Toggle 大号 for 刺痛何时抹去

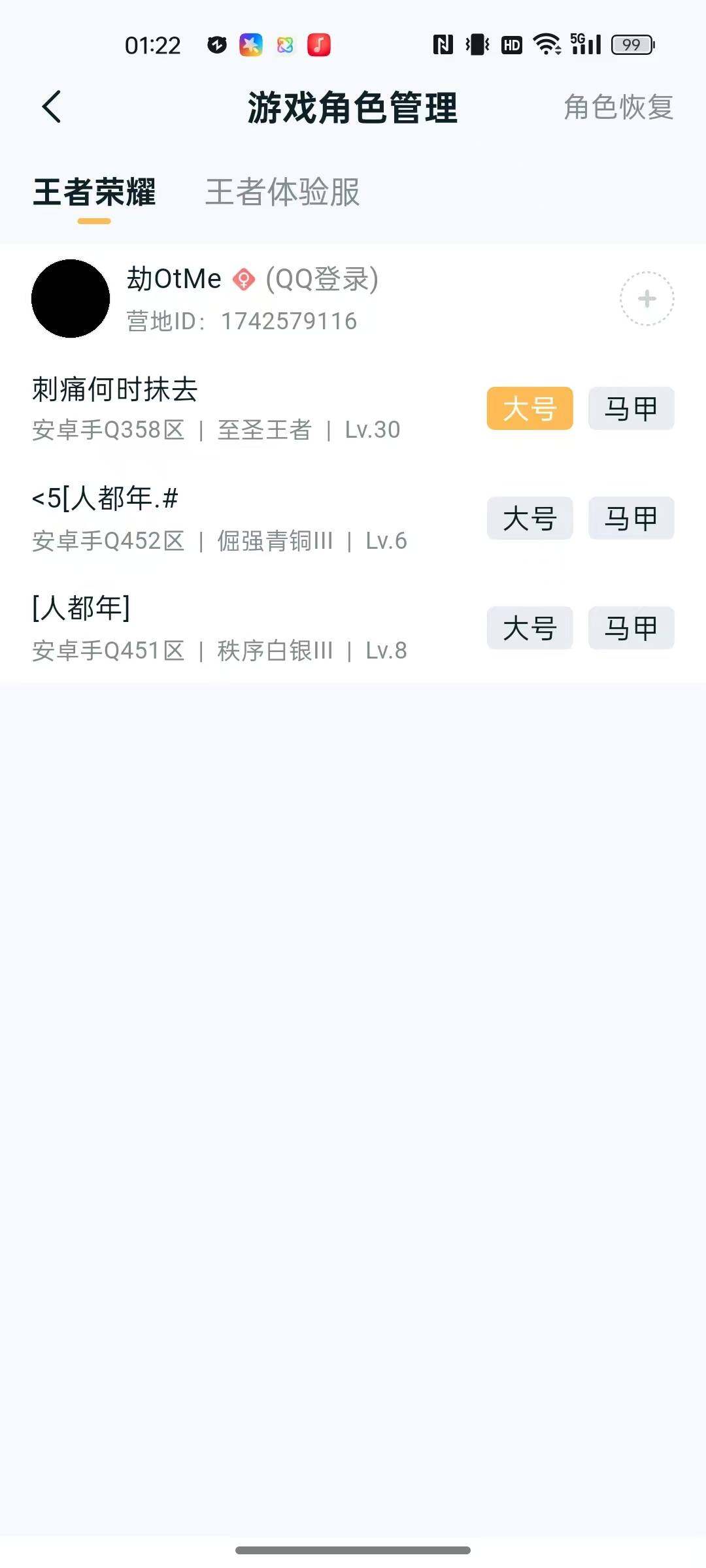click(529, 408)
